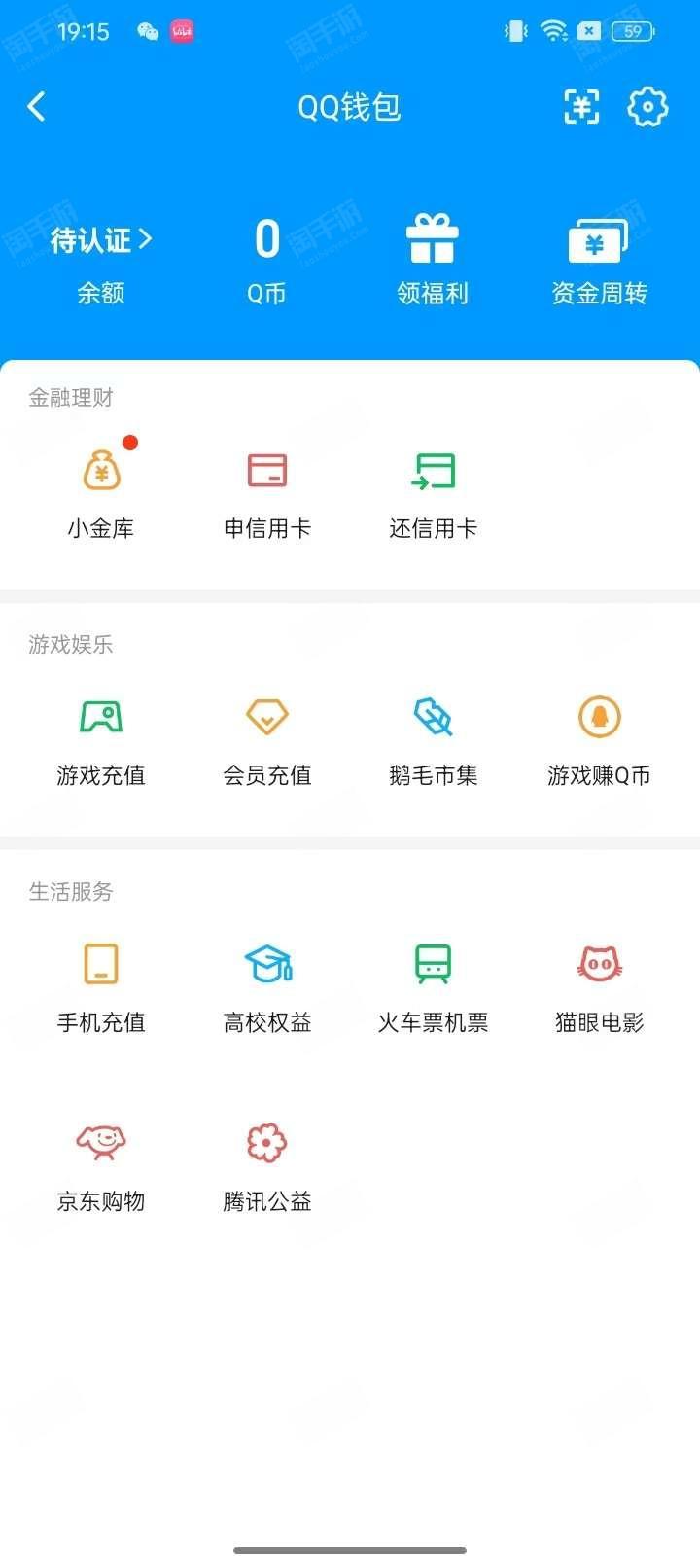Open 游戏赚Q币
The height and width of the screenshot is (1568, 700).
pyautogui.click(x=599, y=741)
